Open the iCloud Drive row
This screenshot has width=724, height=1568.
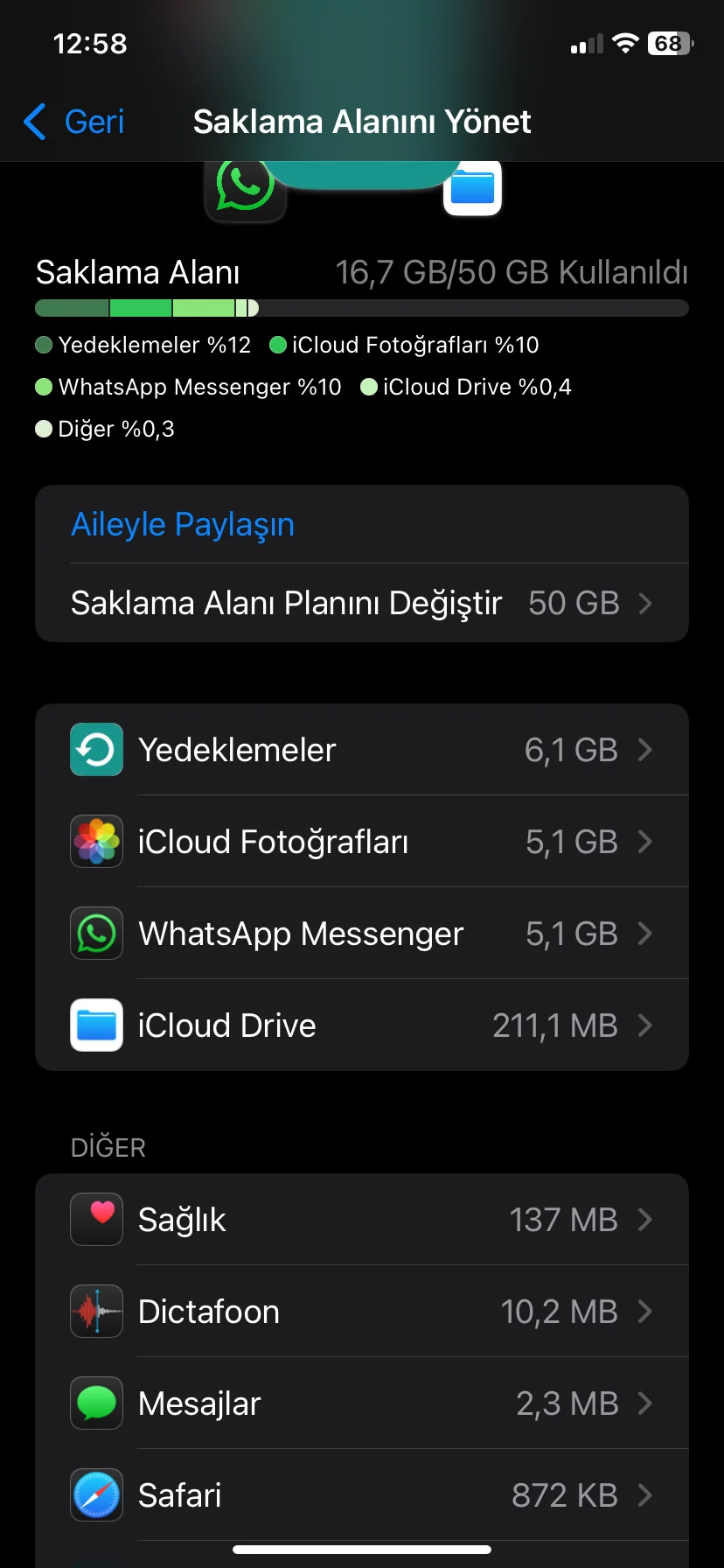[361, 1025]
